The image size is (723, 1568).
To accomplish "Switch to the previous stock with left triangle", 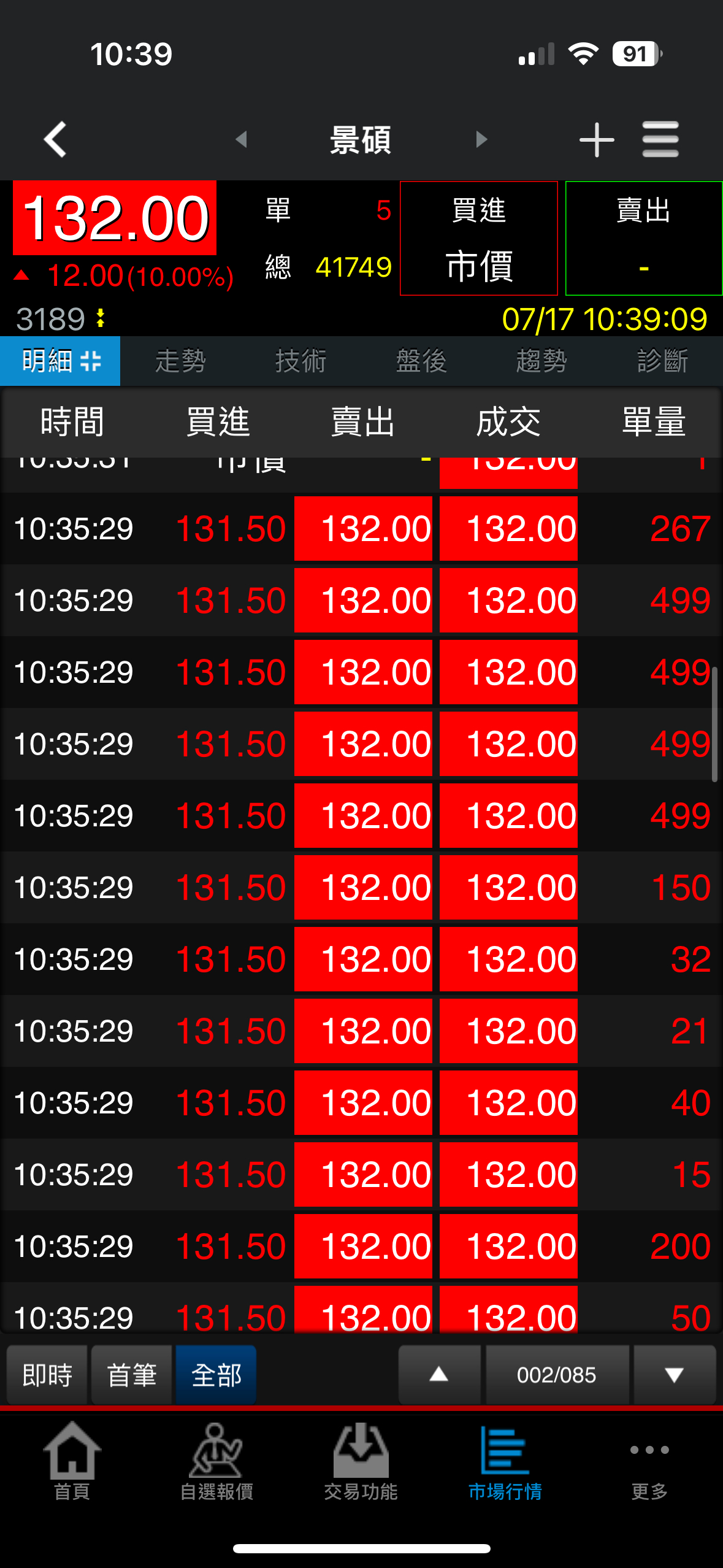I will (x=242, y=139).
